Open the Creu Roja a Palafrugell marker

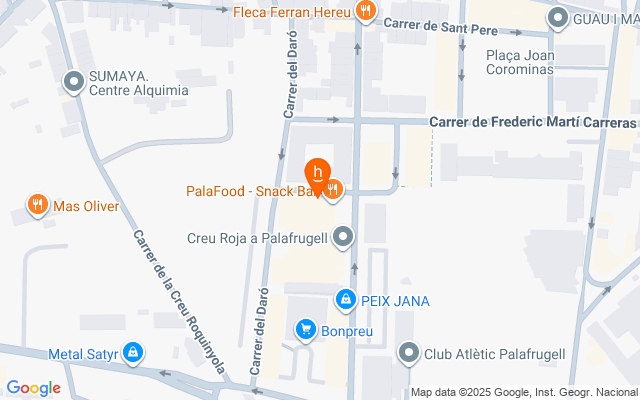(x=343, y=238)
